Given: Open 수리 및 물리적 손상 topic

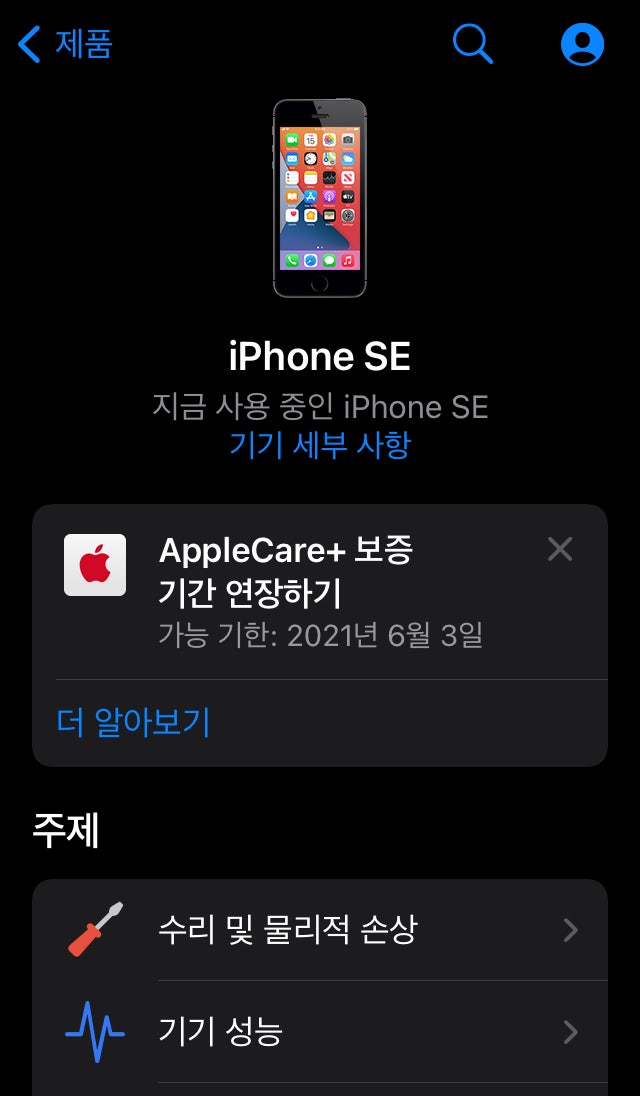Looking at the screenshot, I should click(x=320, y=930).
